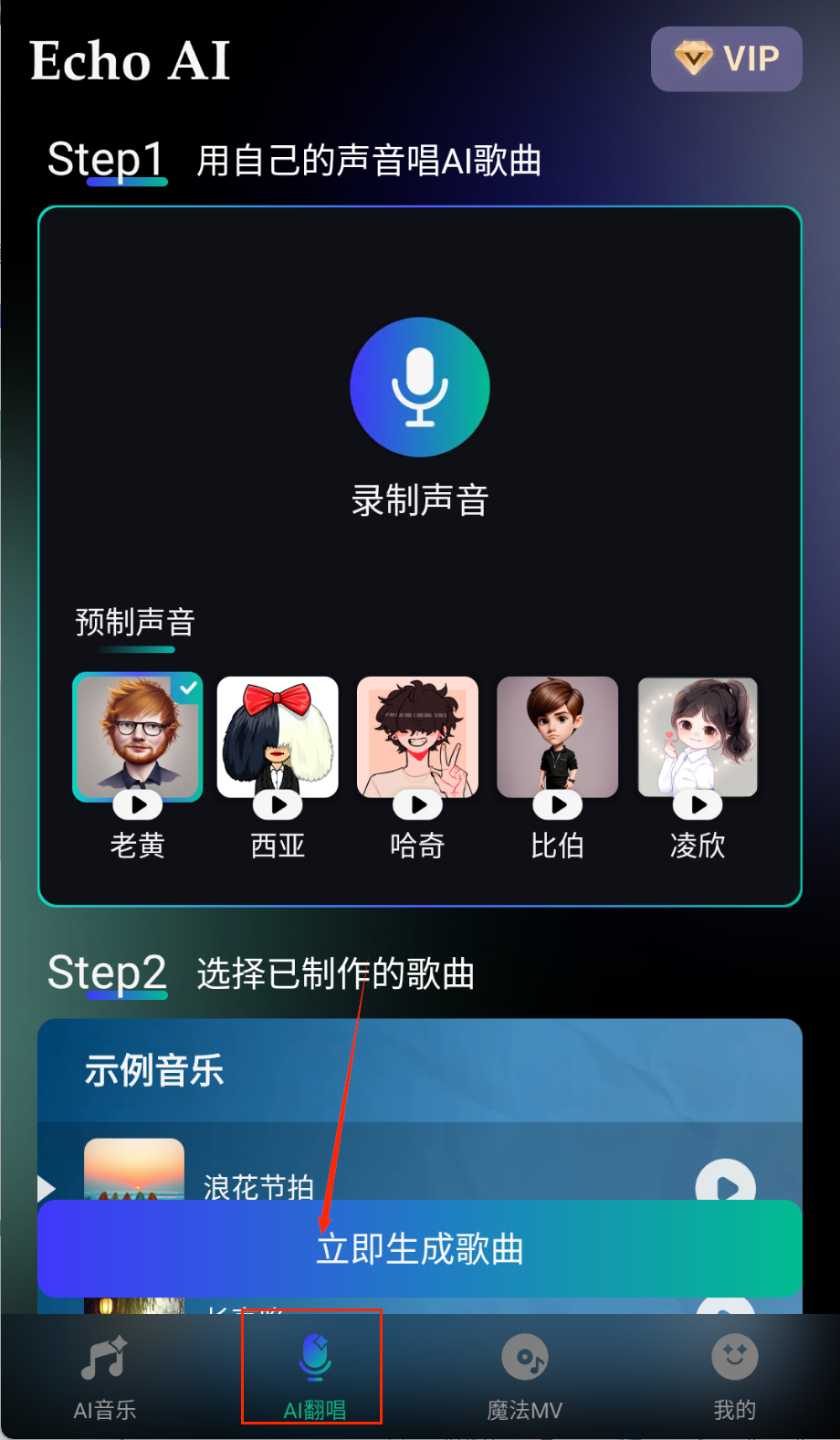Tap the microphone to record voice
Viewport: 840px width, 1440px height.
click(x=420, y=387)
